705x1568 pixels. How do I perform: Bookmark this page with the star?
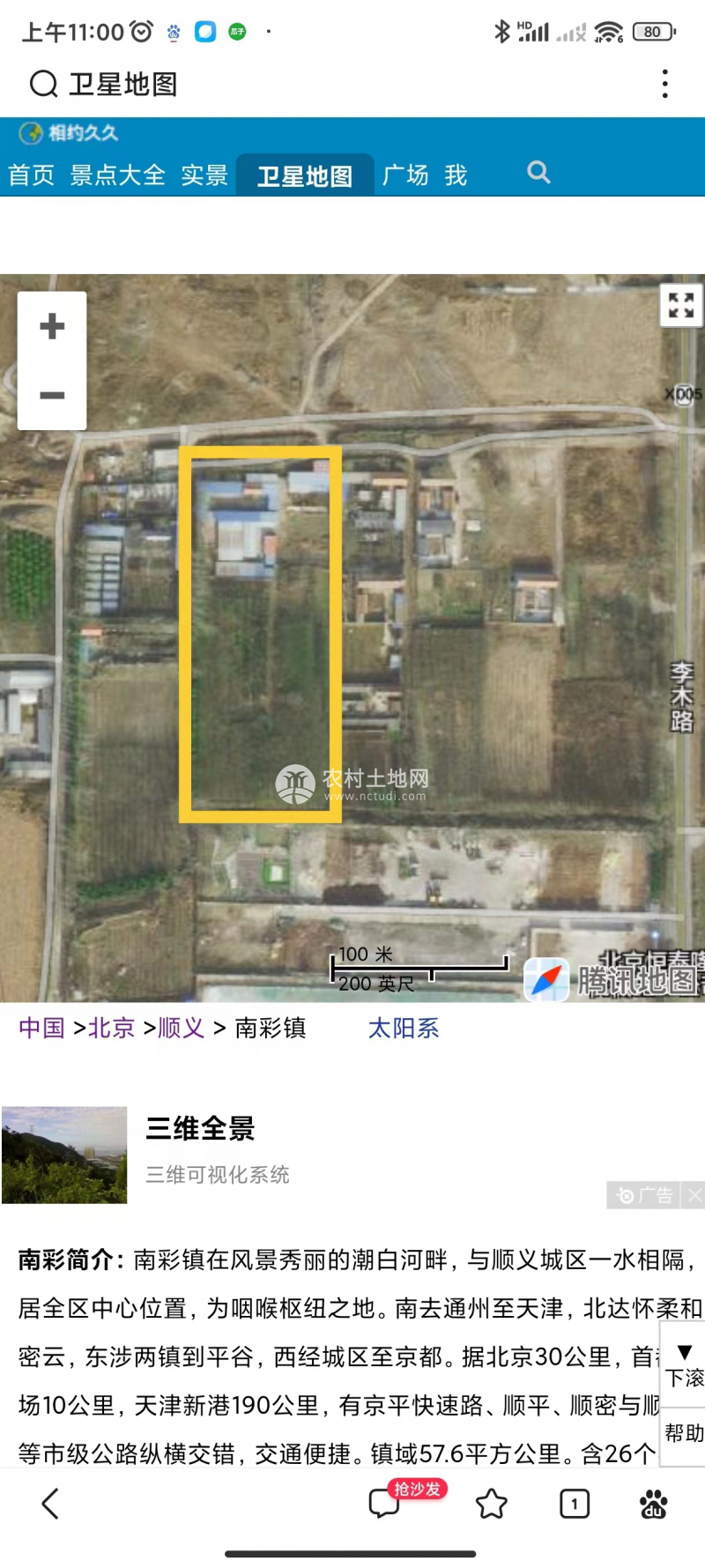click(492, 1504)
